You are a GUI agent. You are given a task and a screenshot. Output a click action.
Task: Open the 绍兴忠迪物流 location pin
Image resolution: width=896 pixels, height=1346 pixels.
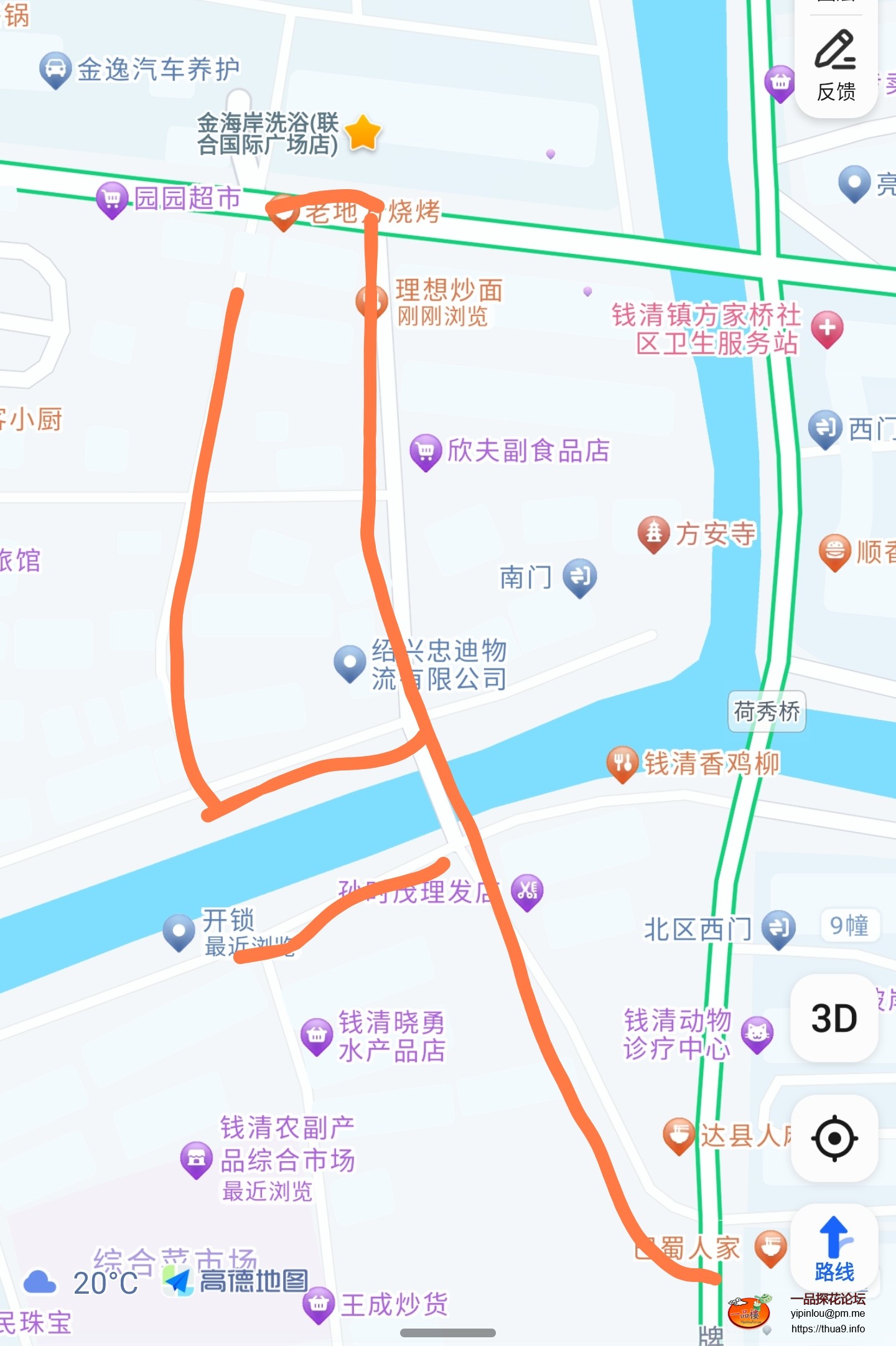[x=348, y=662]
